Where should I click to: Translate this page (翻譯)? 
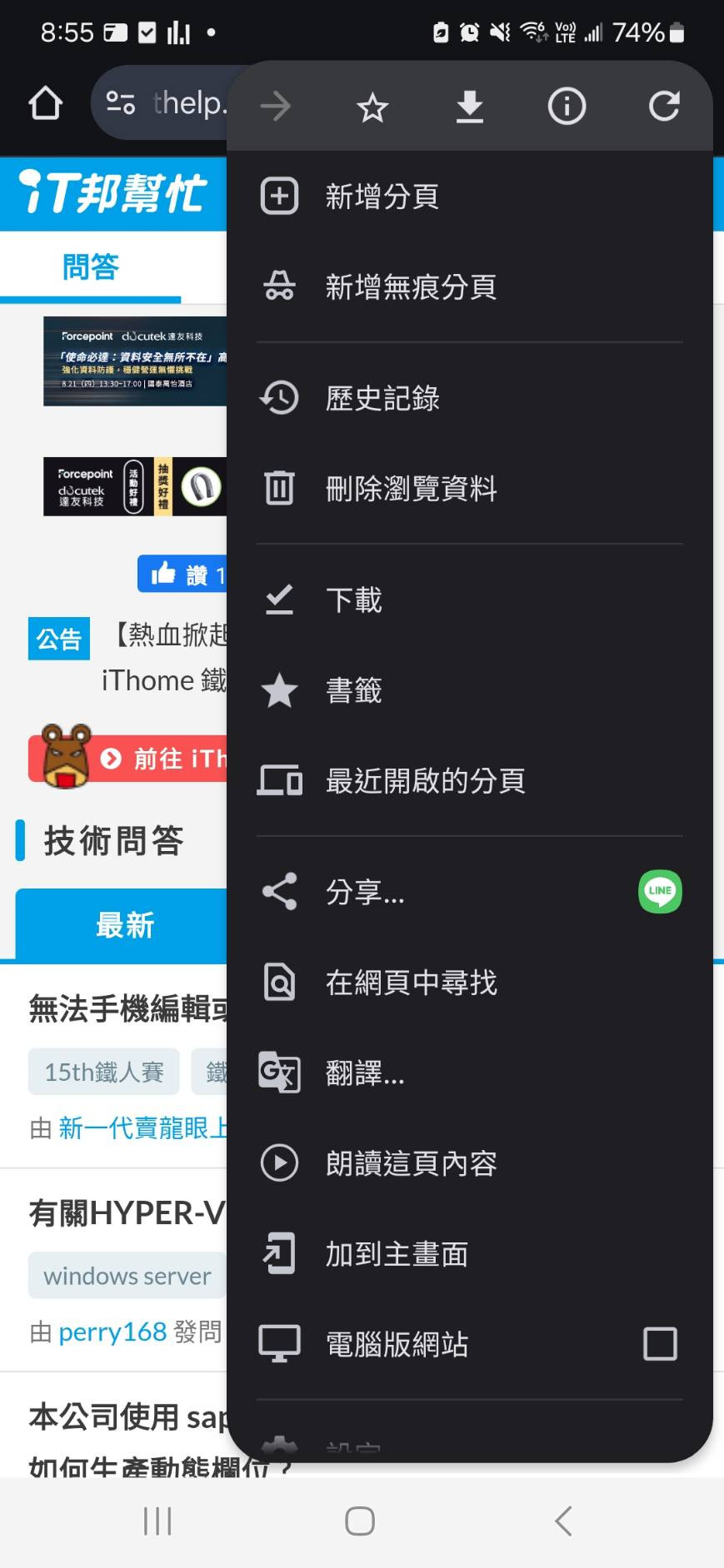[365, 1073]
